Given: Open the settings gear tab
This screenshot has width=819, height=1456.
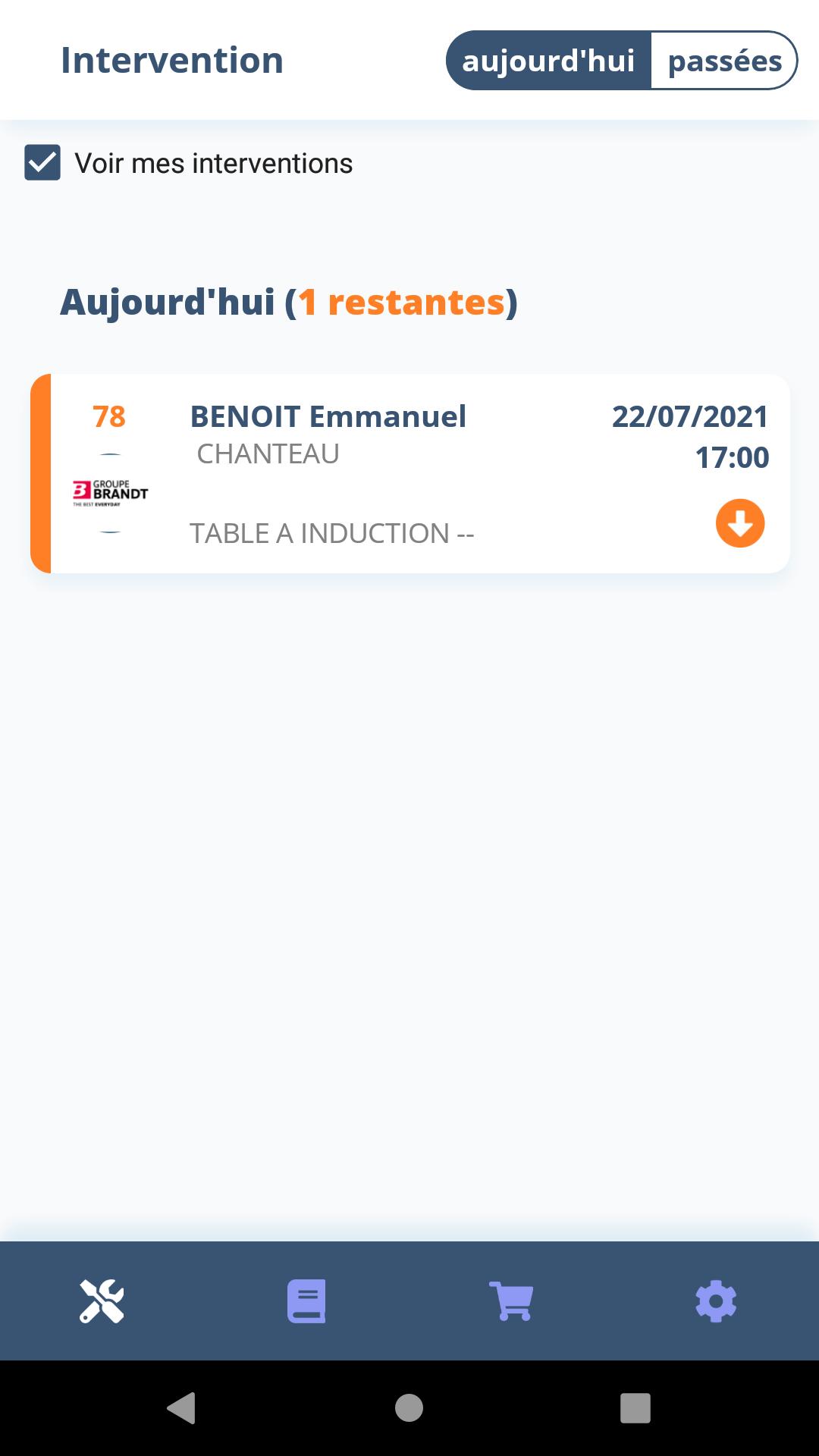Looking at the screenshot, I should [716, 1301].
